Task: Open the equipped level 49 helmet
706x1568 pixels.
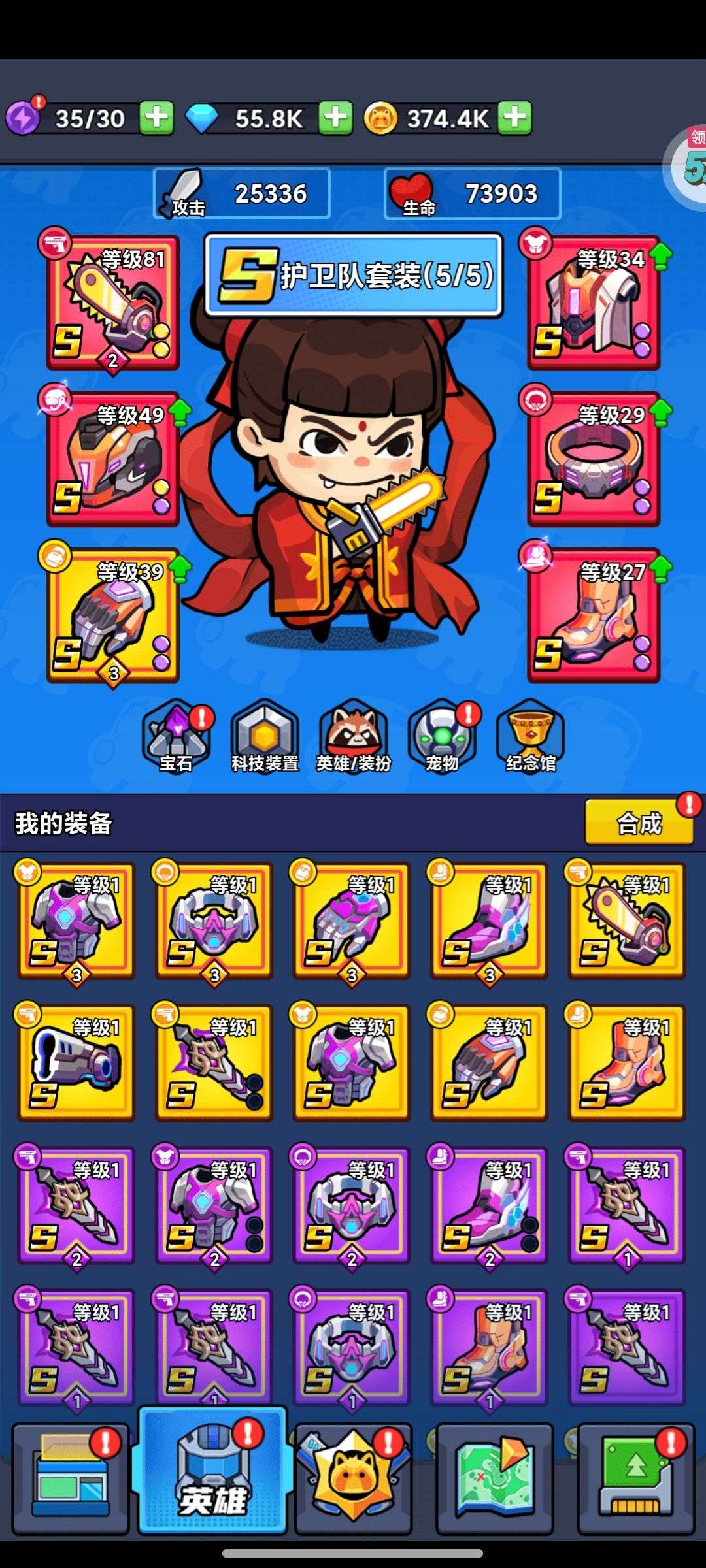Action: [x=112, y=459]
